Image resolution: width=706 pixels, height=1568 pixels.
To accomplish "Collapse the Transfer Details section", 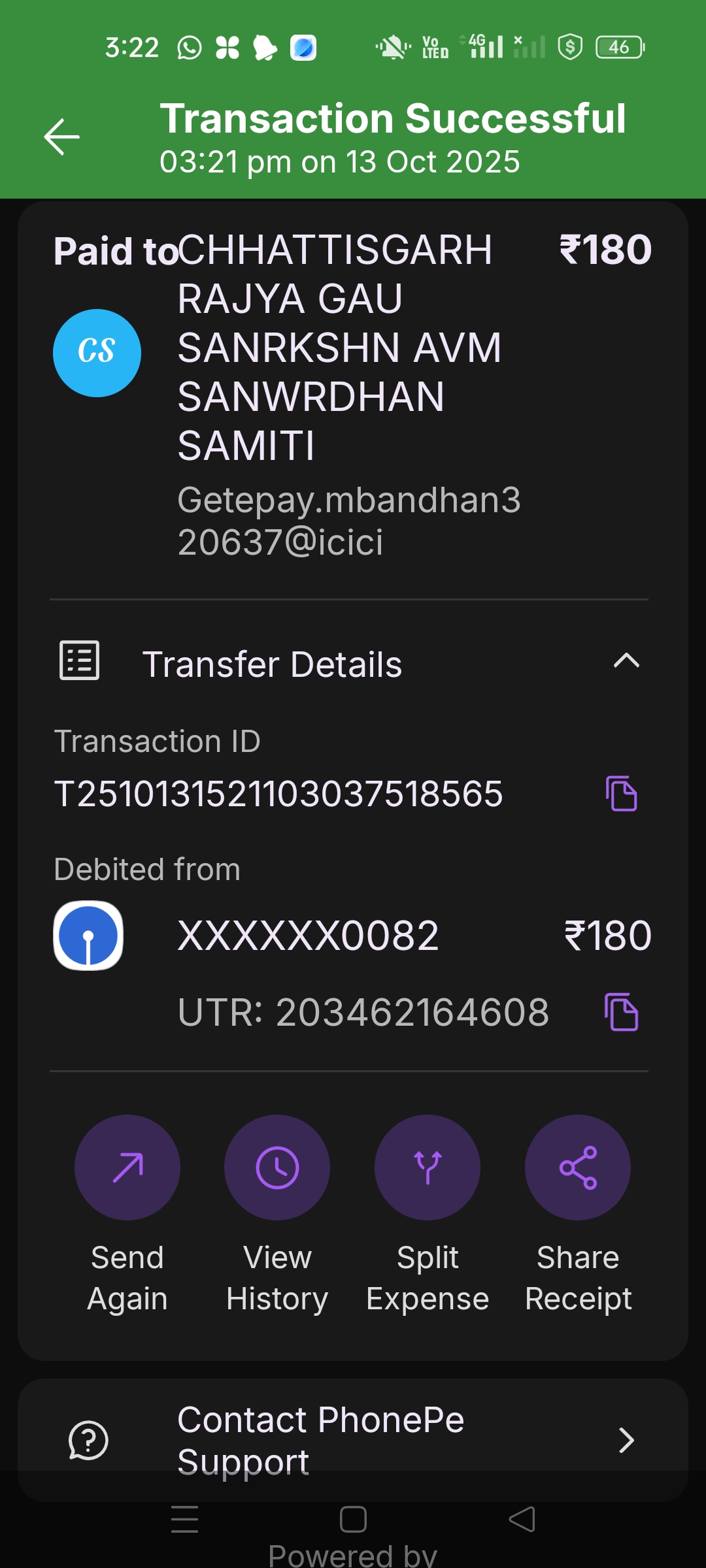I will click(626, 661).
